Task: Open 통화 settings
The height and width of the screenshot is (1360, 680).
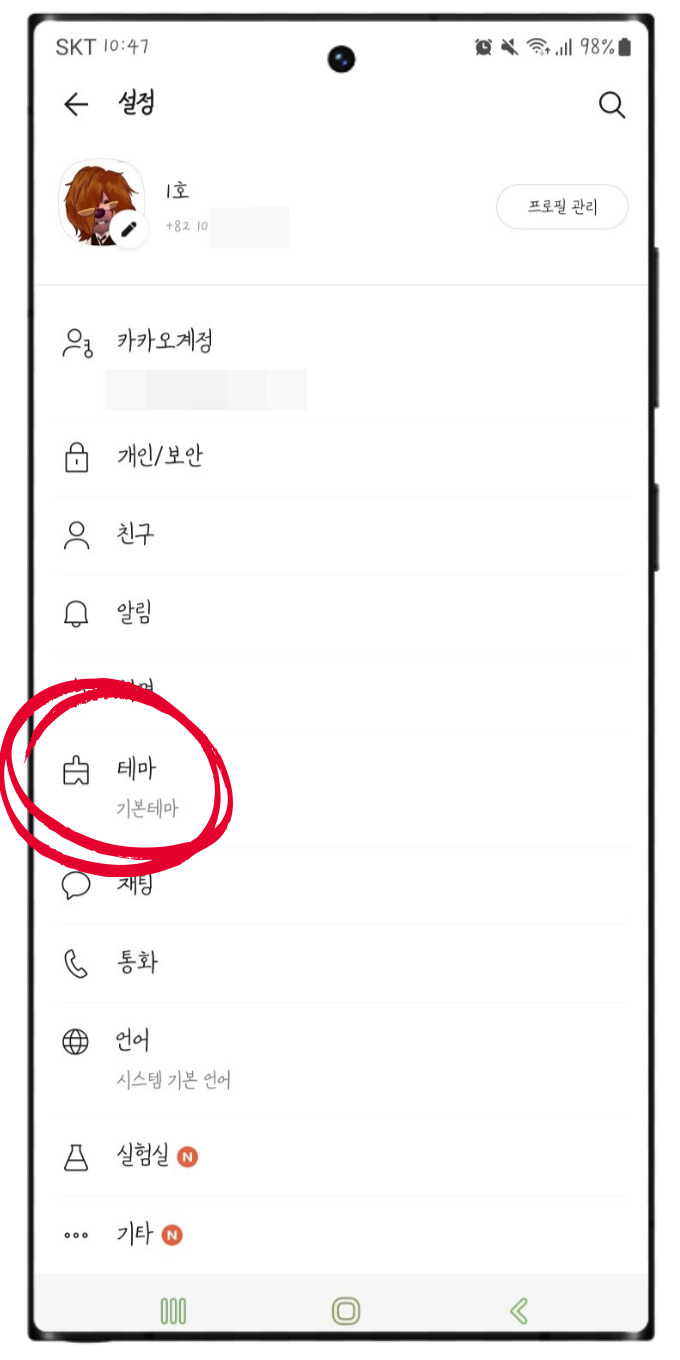Action: [x=137, y=963]
